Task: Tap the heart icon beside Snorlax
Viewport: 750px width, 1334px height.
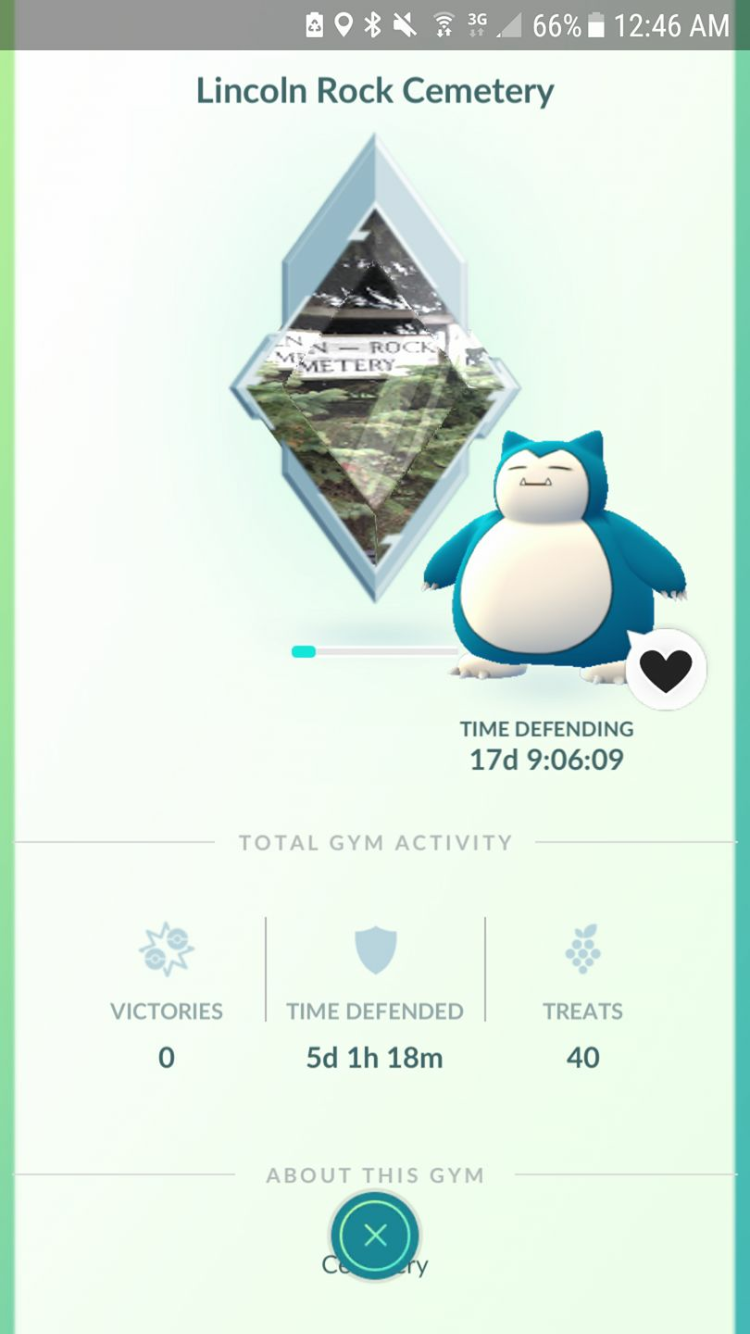Action: [666, 670]
